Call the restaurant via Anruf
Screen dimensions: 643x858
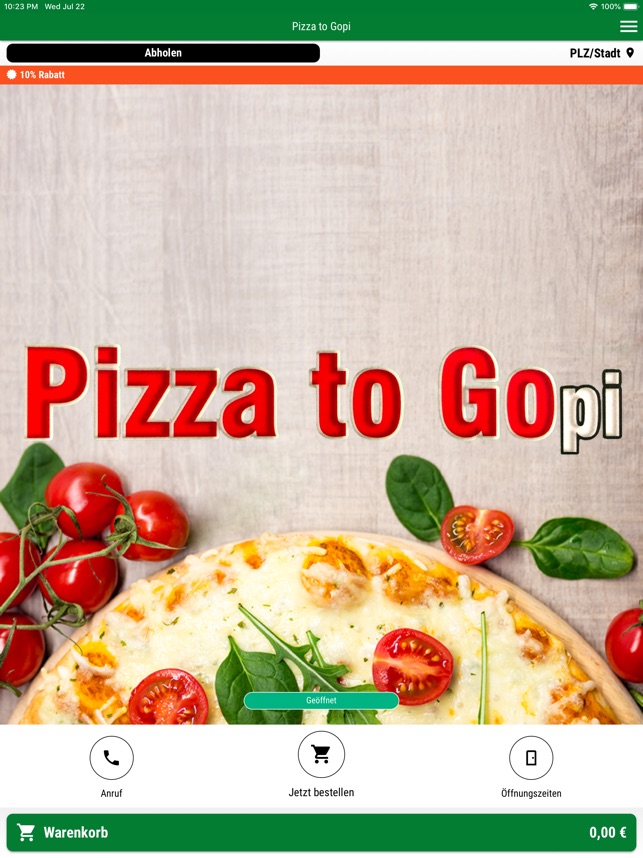(x=111, y=758)
